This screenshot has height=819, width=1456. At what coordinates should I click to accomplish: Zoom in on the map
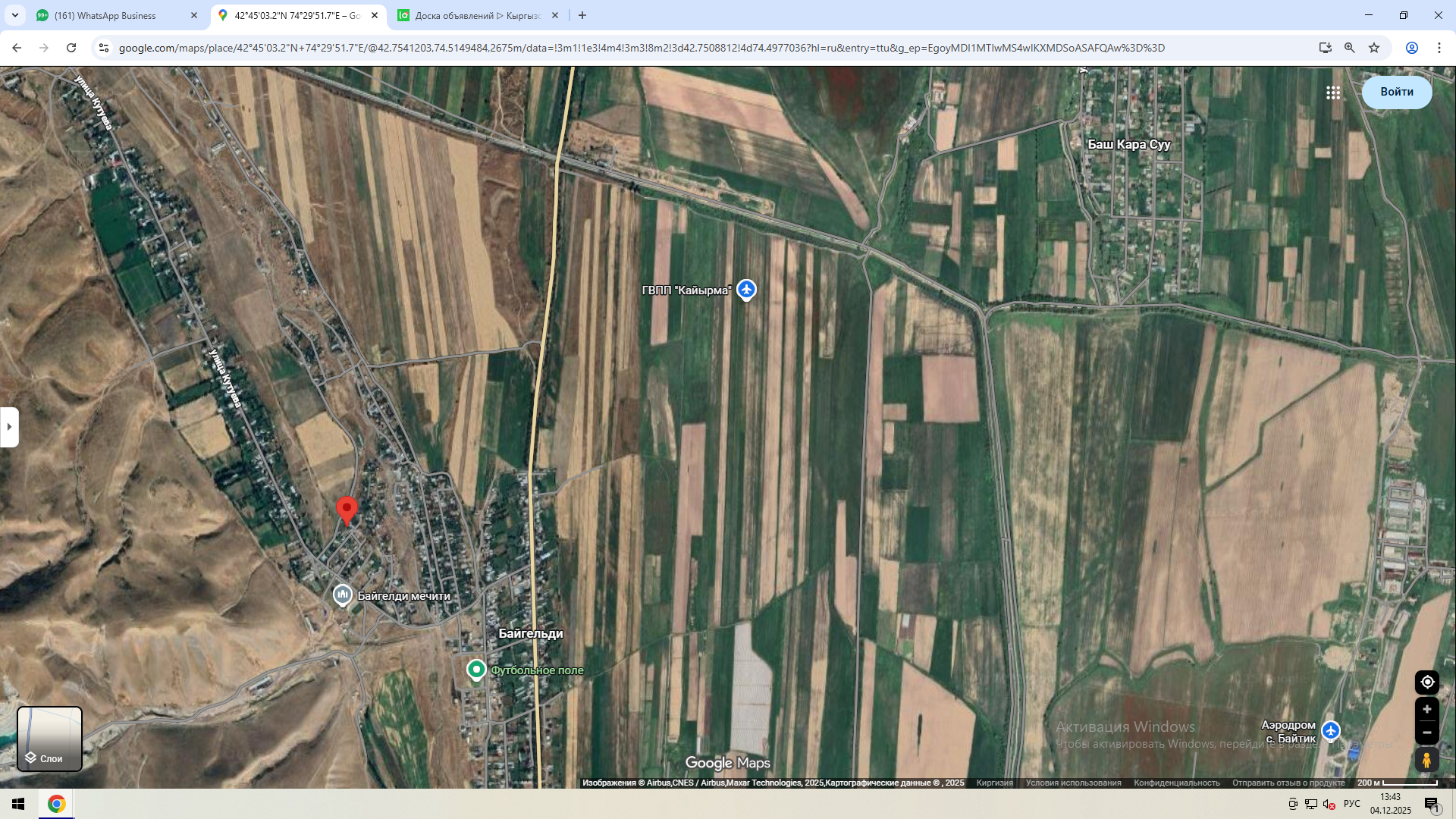[x=1426, y=709]
